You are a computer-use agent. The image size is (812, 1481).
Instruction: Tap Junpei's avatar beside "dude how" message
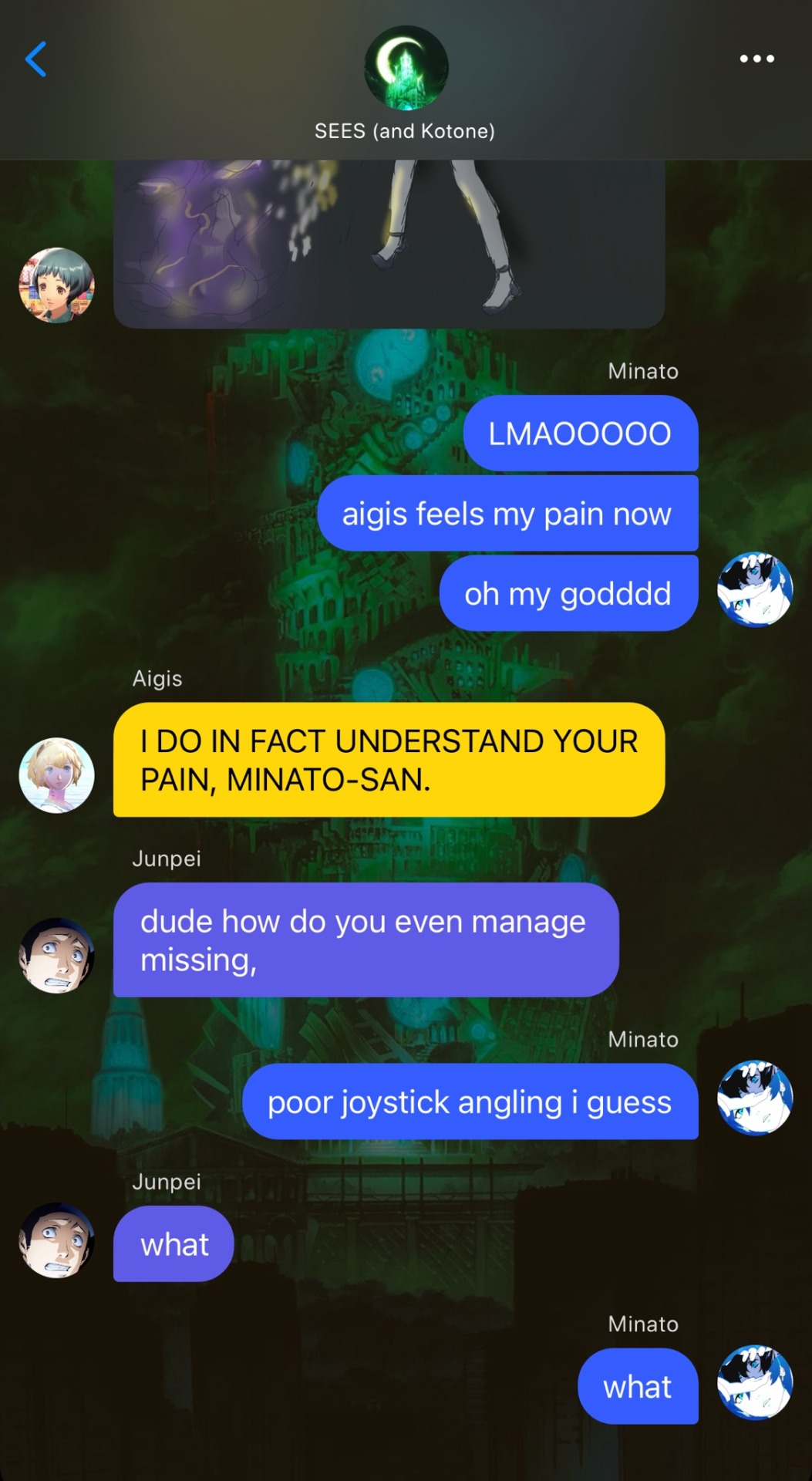pos(56,955)
